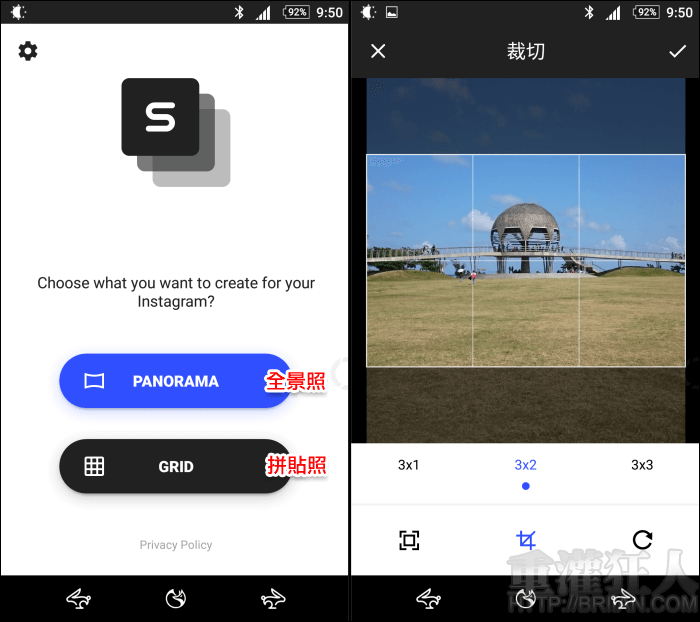Open the settings gear
700x622 pixels.
click(x=28, y=51)
